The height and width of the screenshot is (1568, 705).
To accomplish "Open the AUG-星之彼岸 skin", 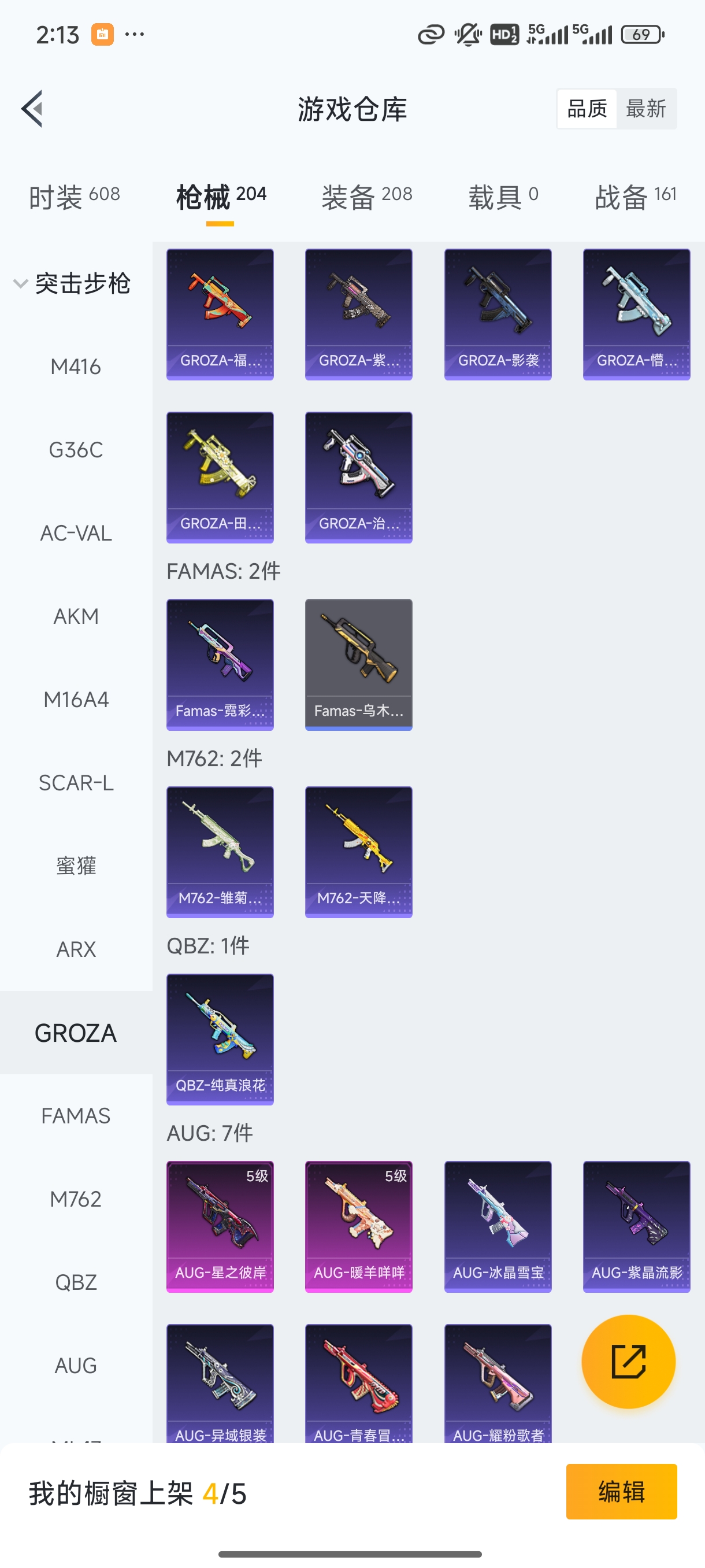I will click(220, 1226).
